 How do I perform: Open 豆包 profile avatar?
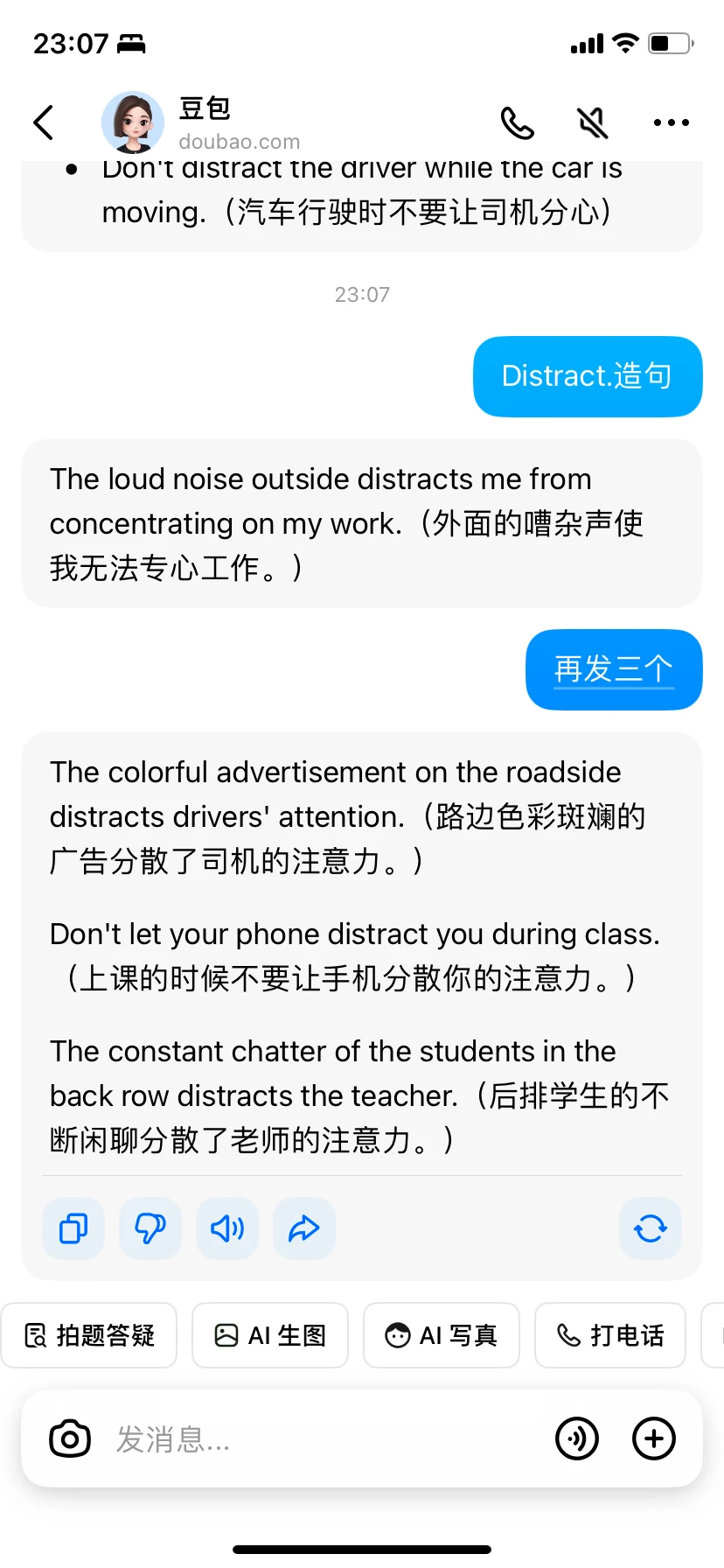click(133, 122)
